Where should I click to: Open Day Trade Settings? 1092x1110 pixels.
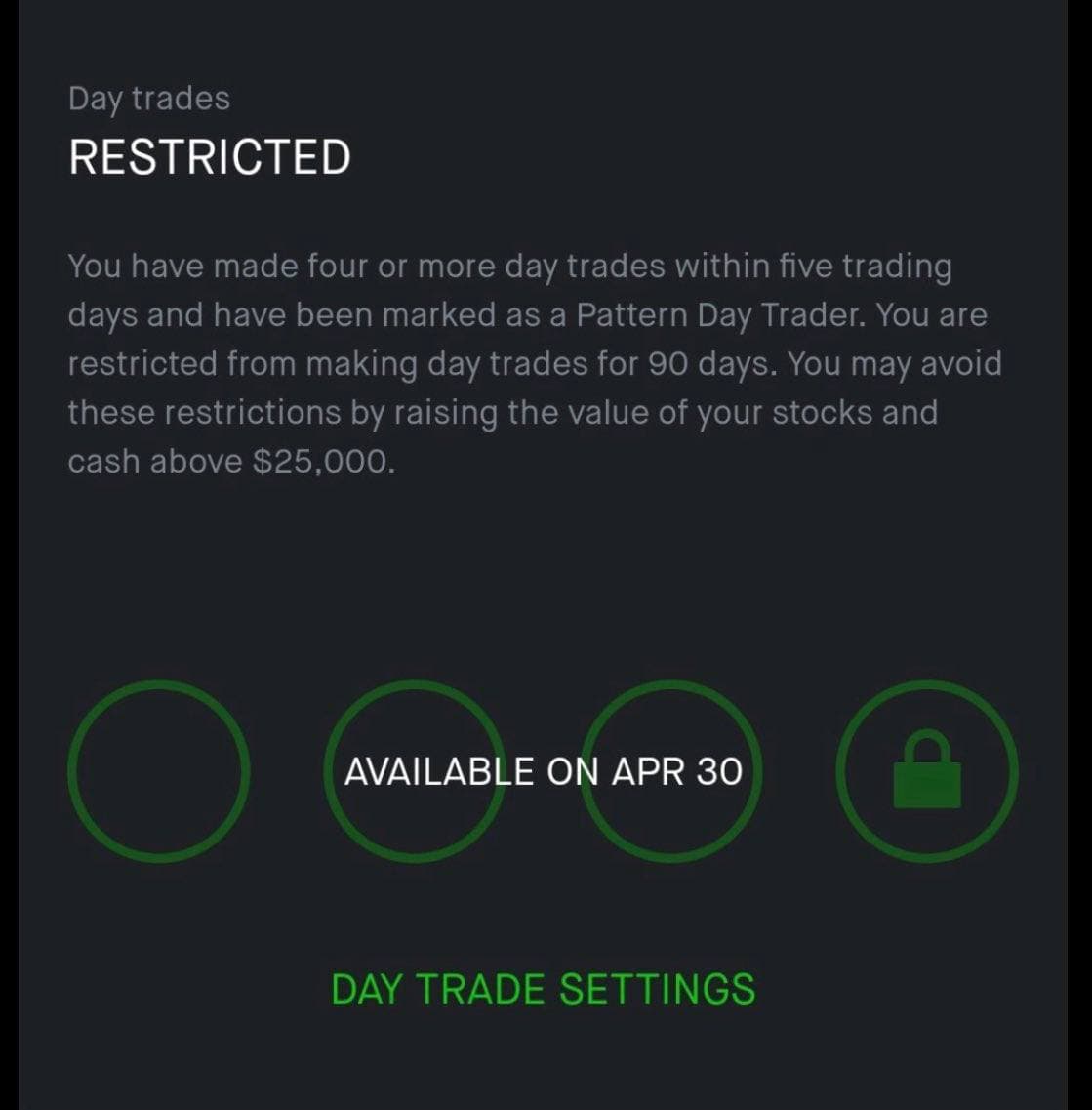click(x=544, y=988)
